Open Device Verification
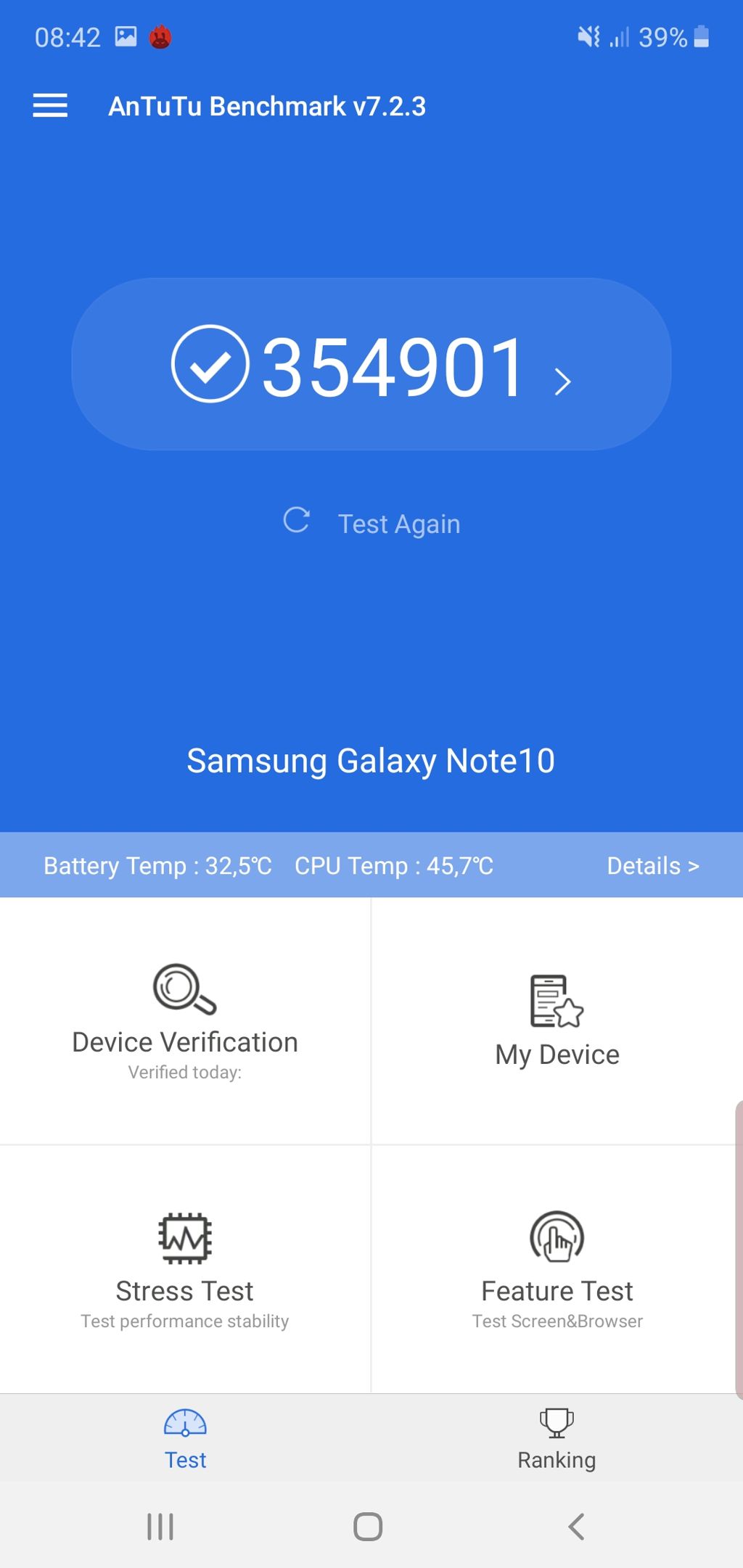This screenshot has height=1568, width=743. pos(185,1021)
